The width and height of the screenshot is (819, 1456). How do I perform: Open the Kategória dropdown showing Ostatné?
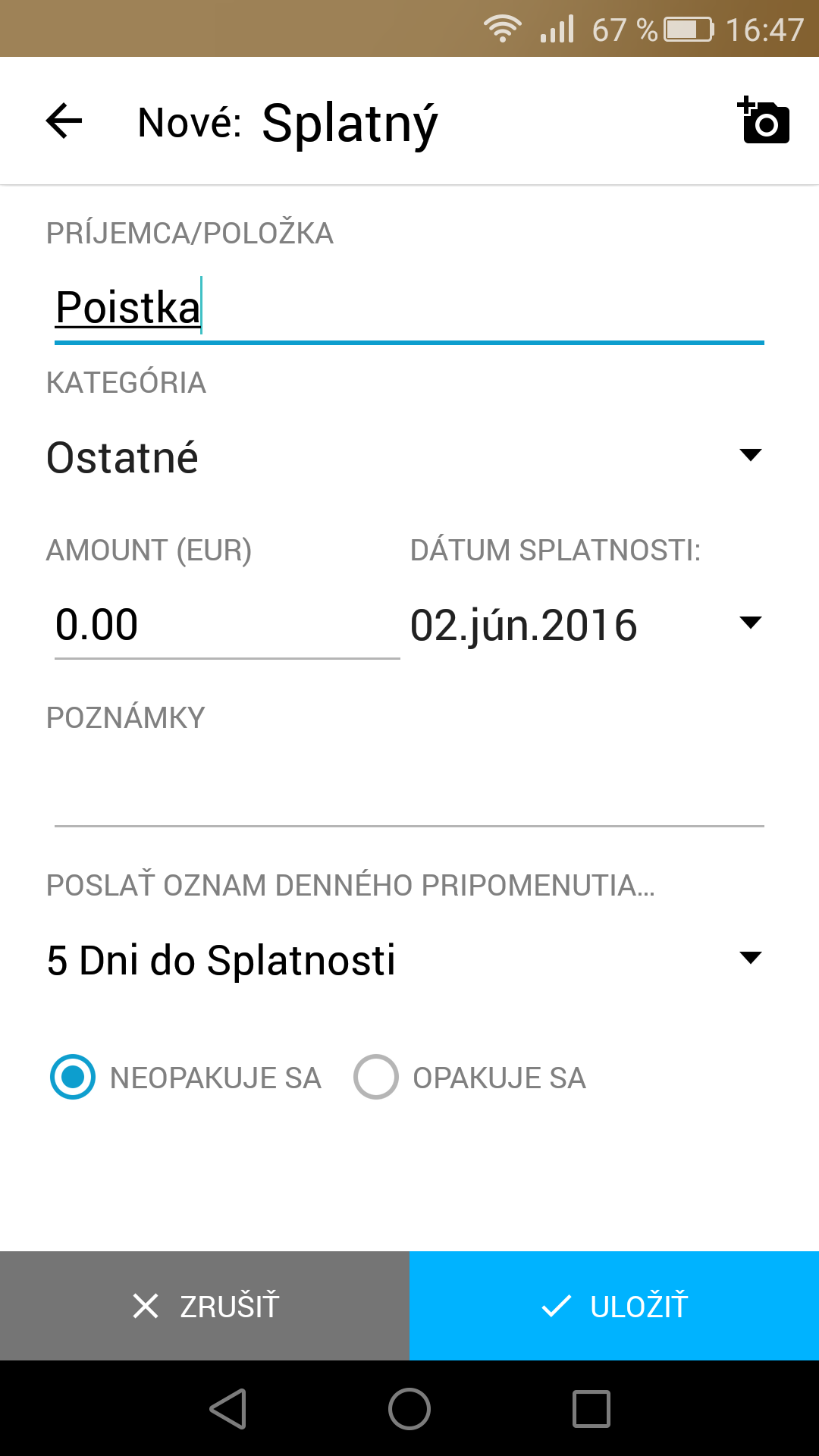[405, 457]
